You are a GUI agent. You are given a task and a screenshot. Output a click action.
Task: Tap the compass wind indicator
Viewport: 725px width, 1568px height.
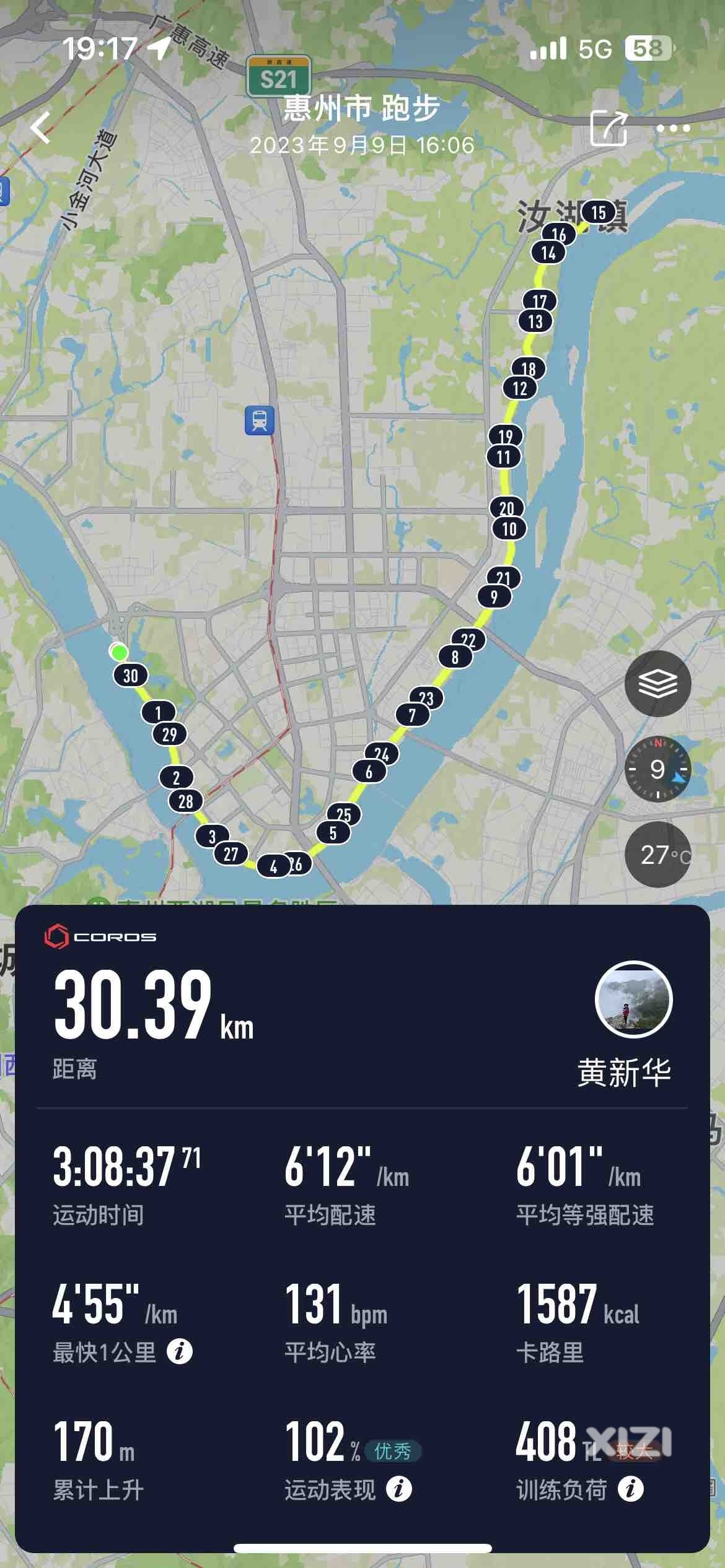657,769
